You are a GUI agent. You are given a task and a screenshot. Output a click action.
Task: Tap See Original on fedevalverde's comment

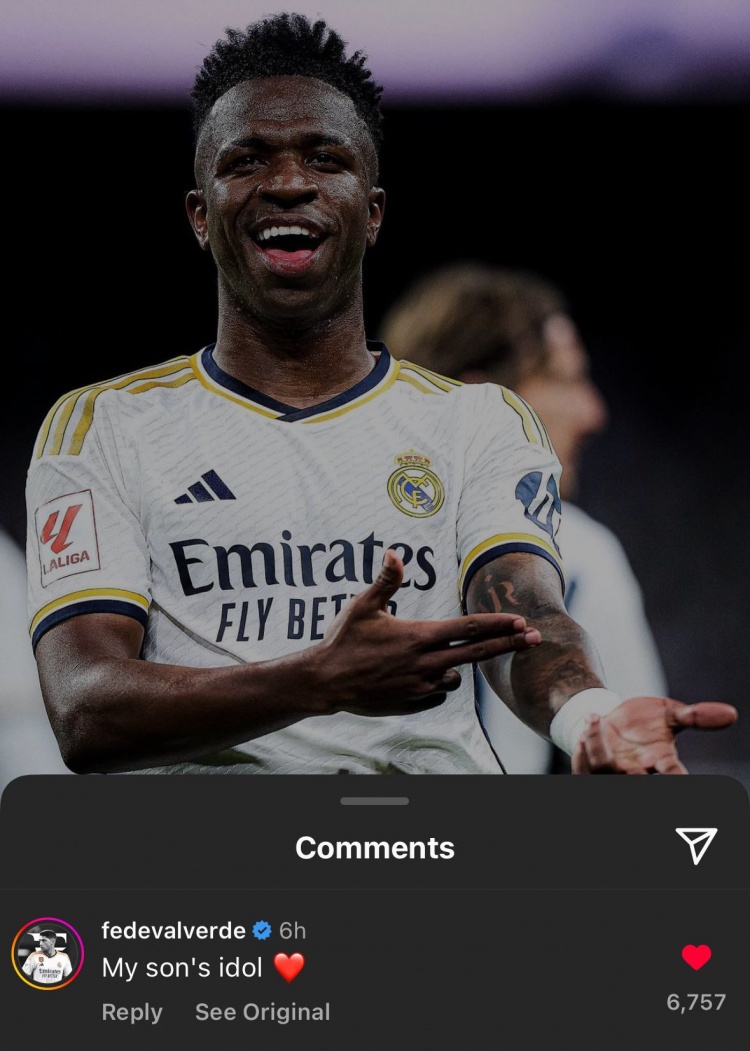[x=262, y=1012]
